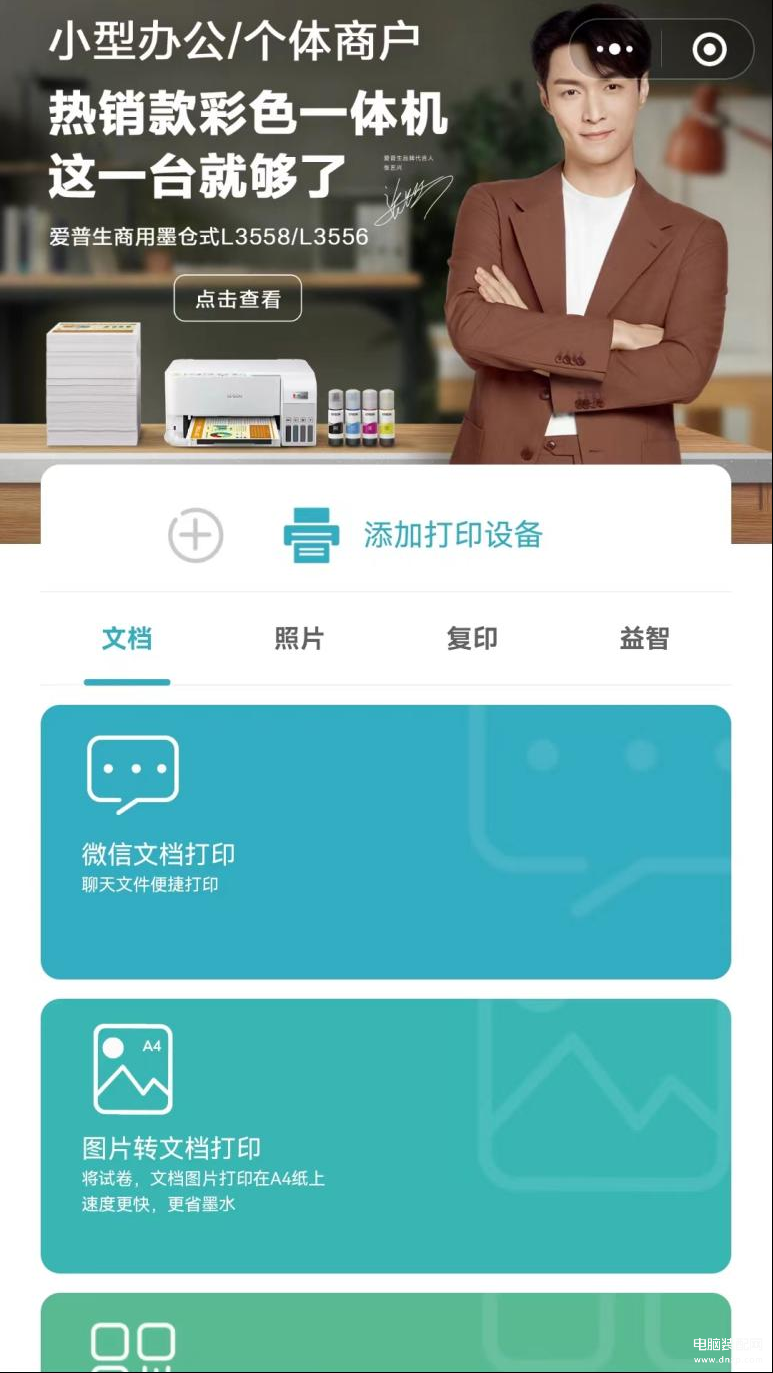Switch to the 文档 tab

[127, 639]
